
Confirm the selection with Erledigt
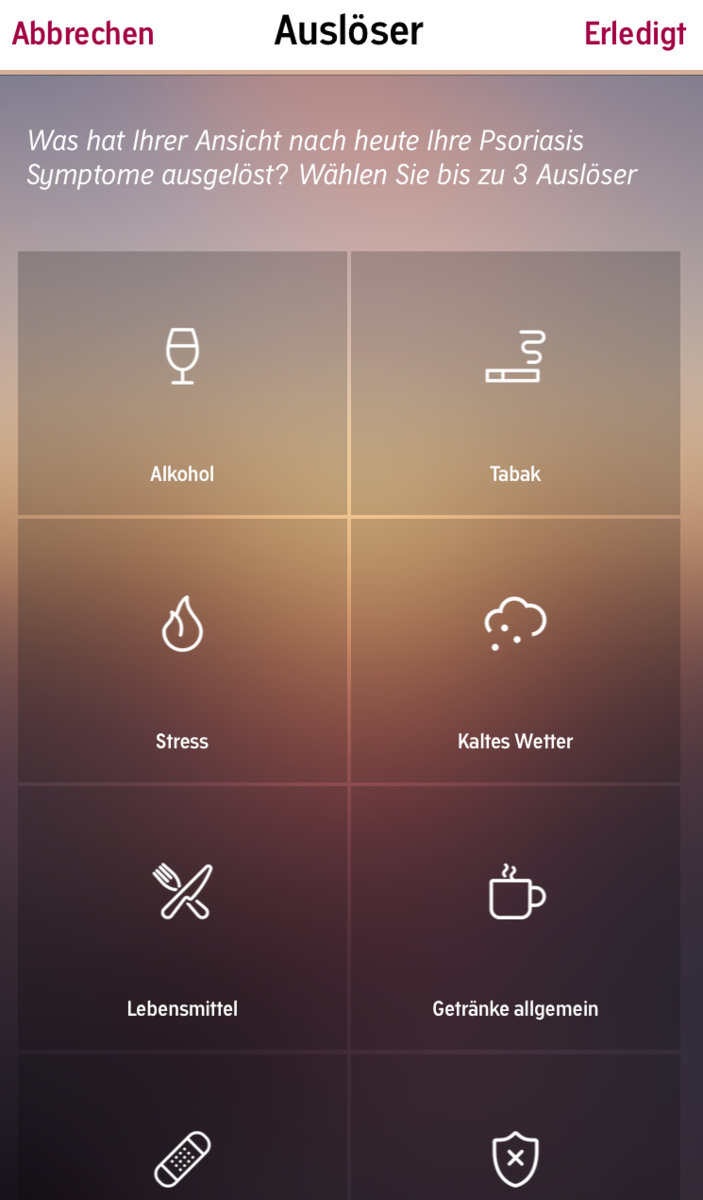pyautogui.click(x=635, y=34)
